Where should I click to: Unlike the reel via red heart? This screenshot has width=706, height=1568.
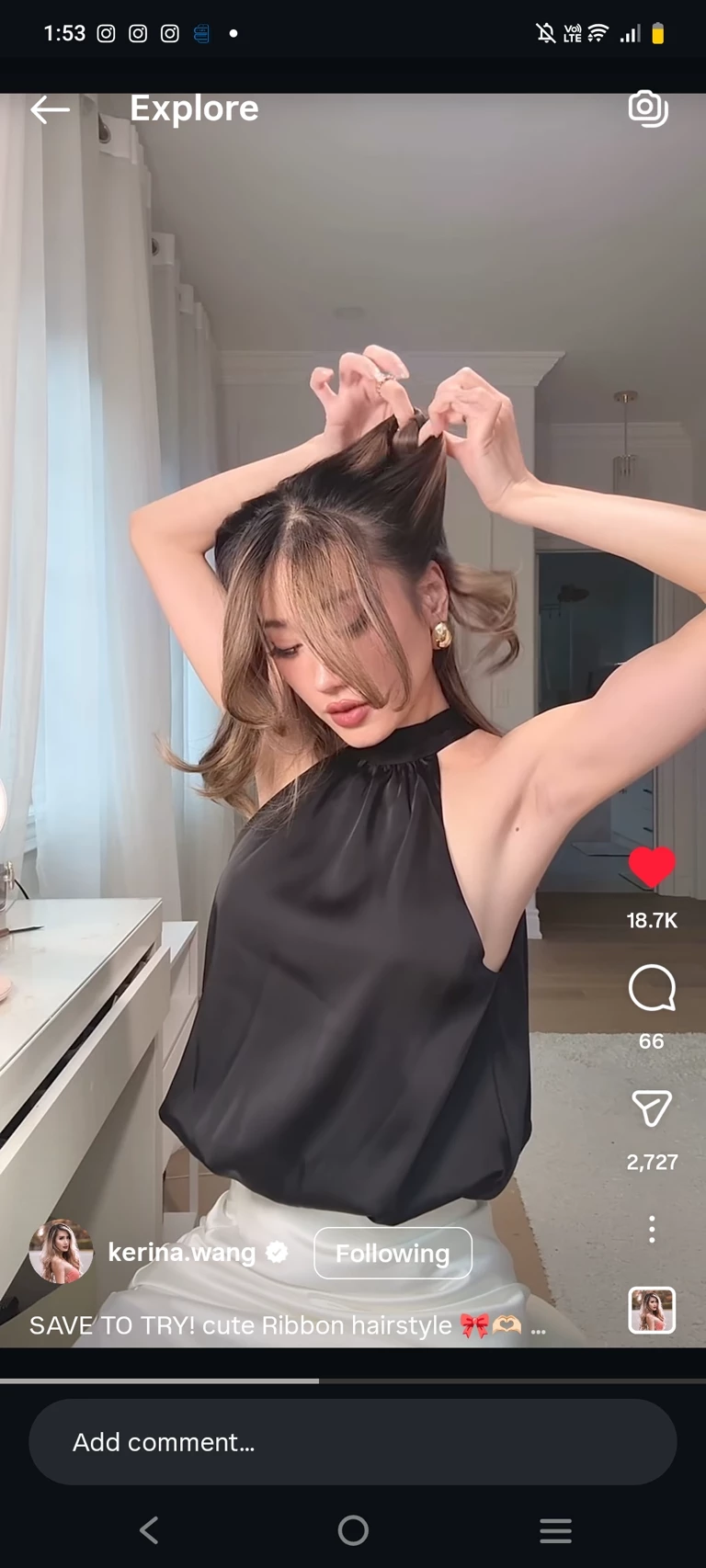tap(652, 868)
